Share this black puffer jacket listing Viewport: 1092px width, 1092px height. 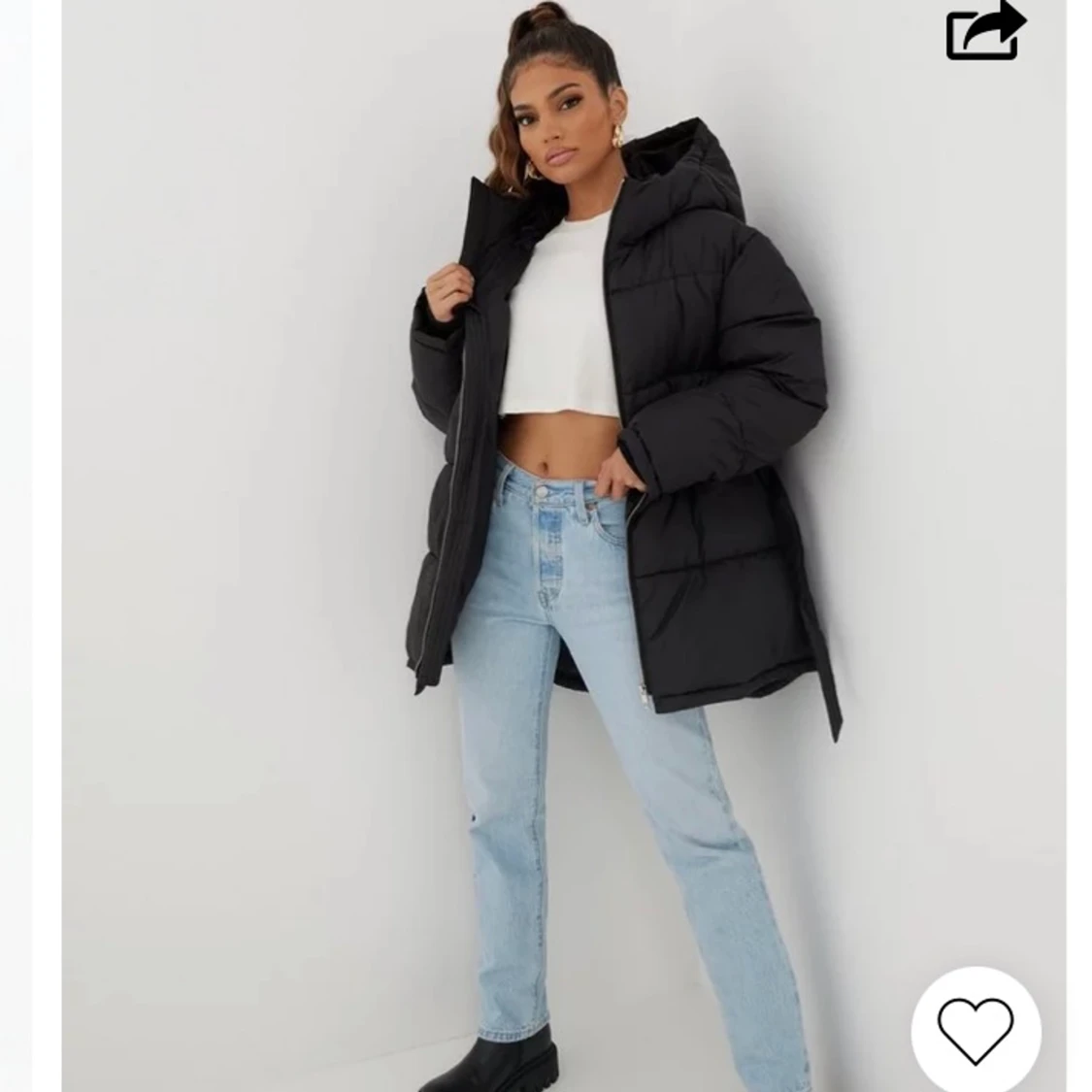(985, 30)
